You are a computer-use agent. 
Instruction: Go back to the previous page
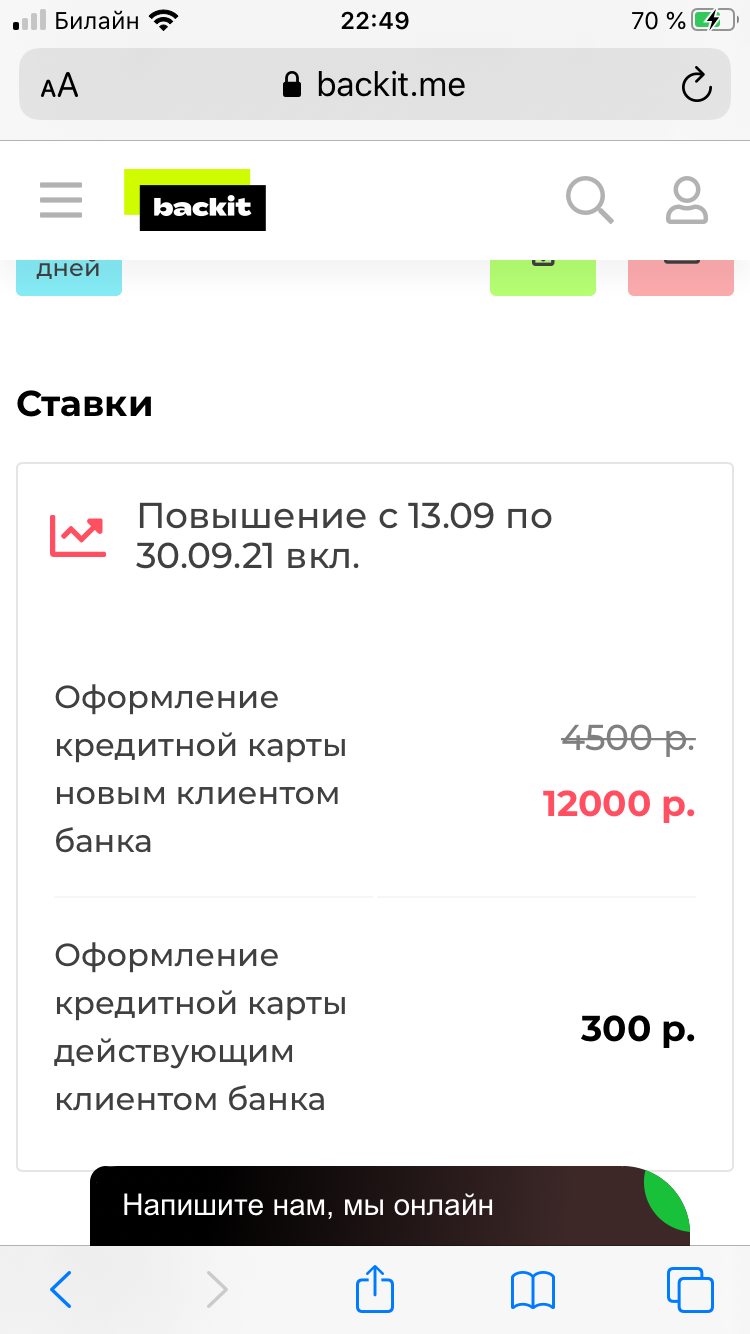click(61, 1290)
